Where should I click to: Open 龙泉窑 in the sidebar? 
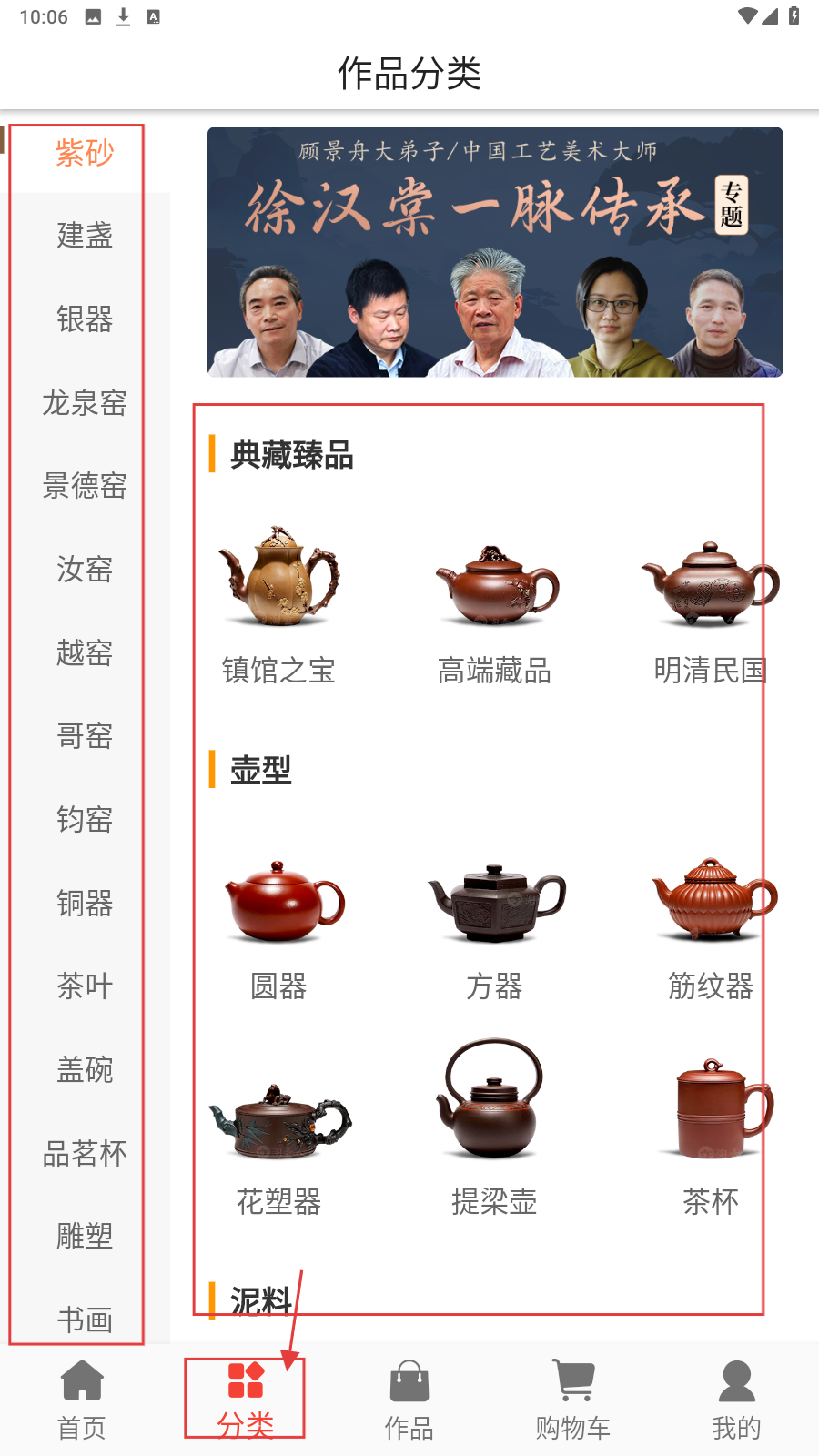coord(85,402)
